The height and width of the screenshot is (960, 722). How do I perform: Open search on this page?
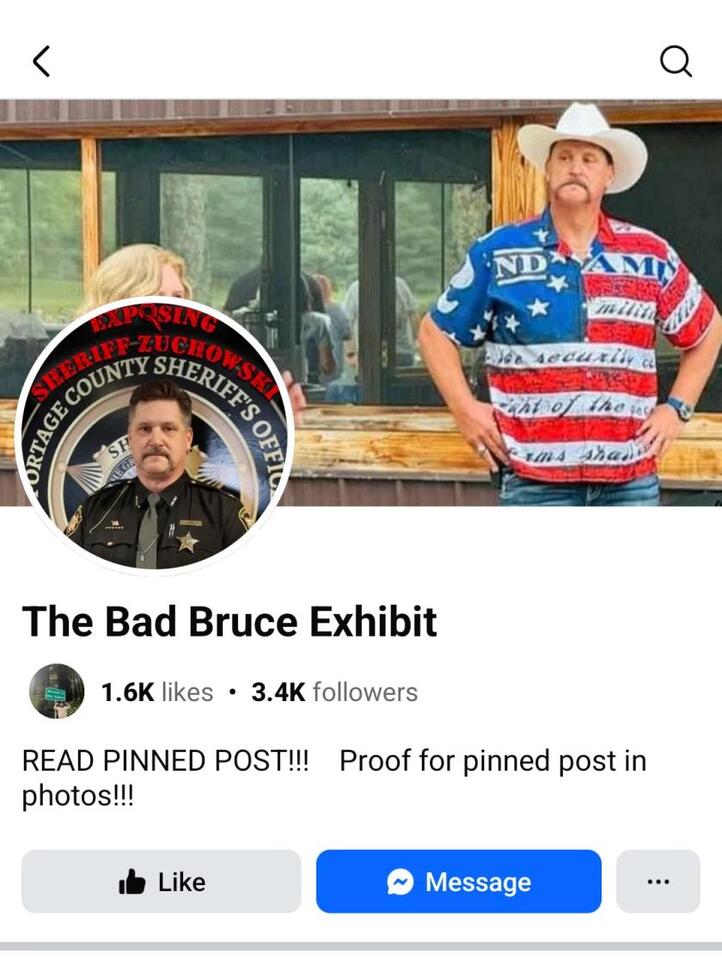[x=676, y=62]
